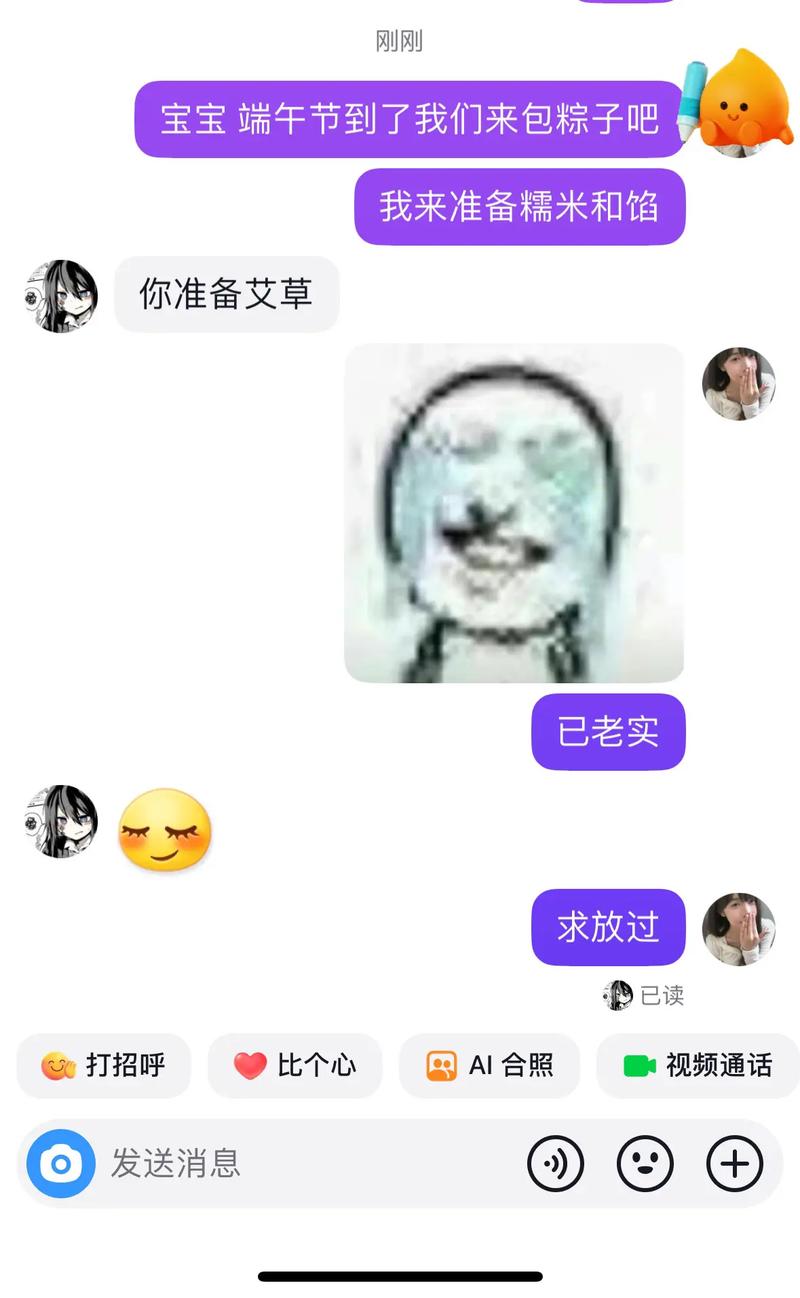View the sent meme face image
The image size is (800, 1298).
pyautogui.click(x=514, y=513)
